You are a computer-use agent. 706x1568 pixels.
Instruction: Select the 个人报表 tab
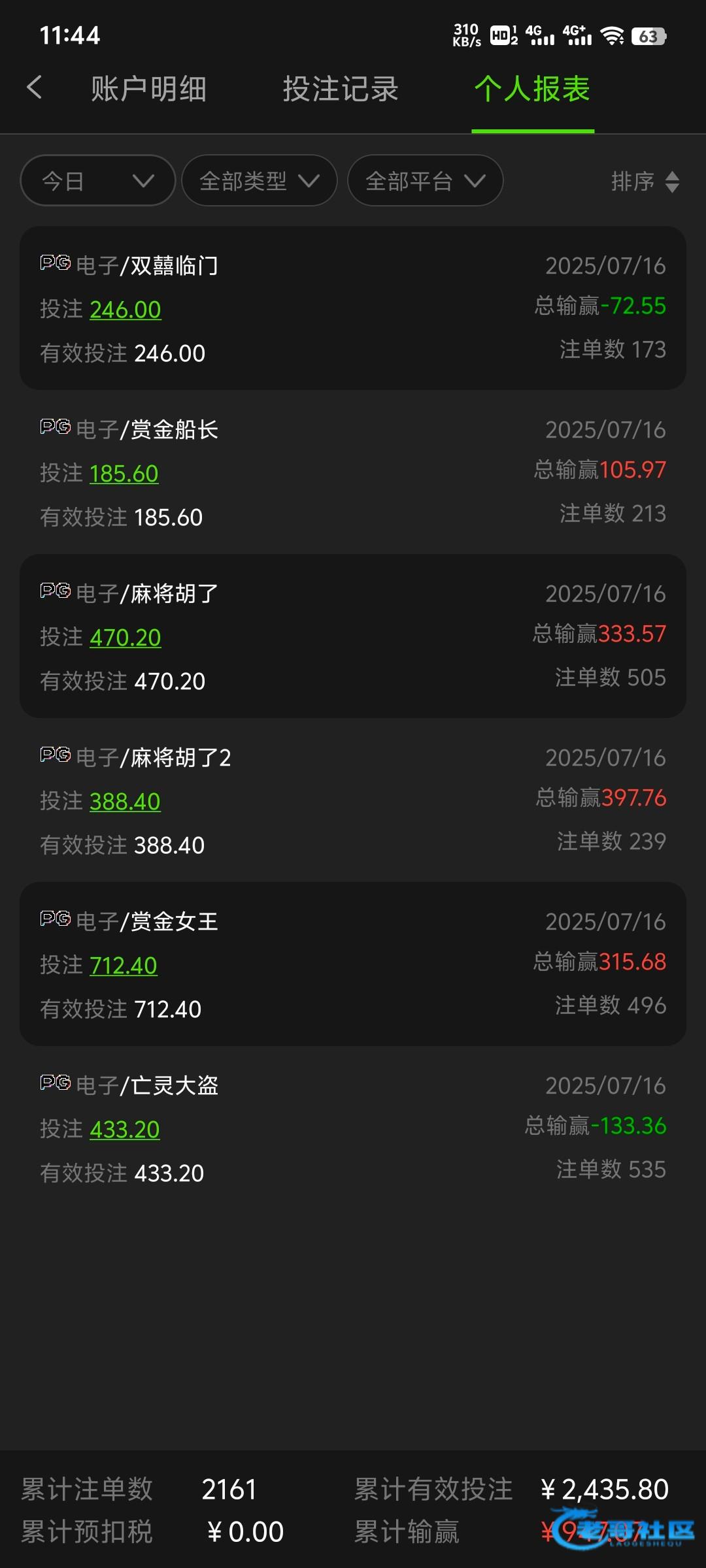533,89
